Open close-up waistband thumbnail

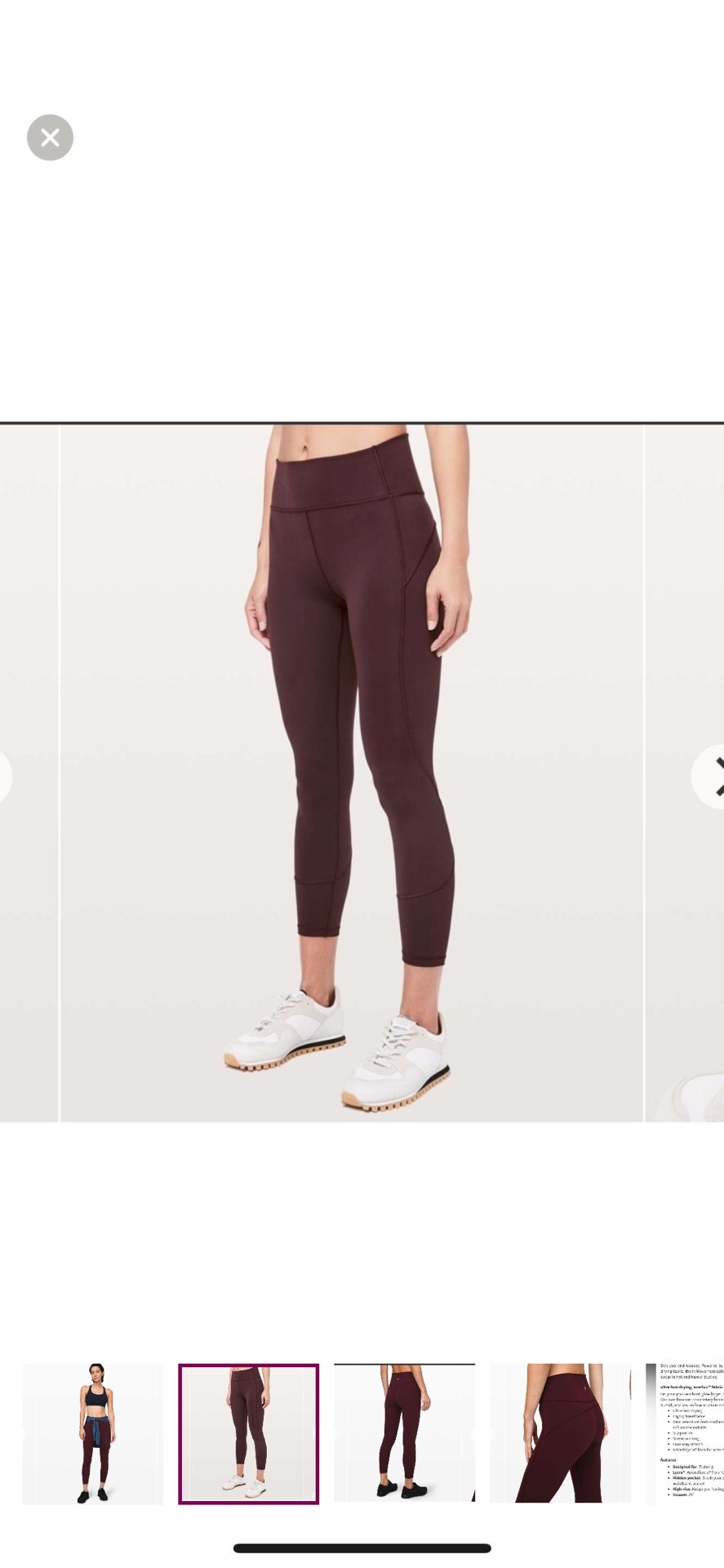560,1433
